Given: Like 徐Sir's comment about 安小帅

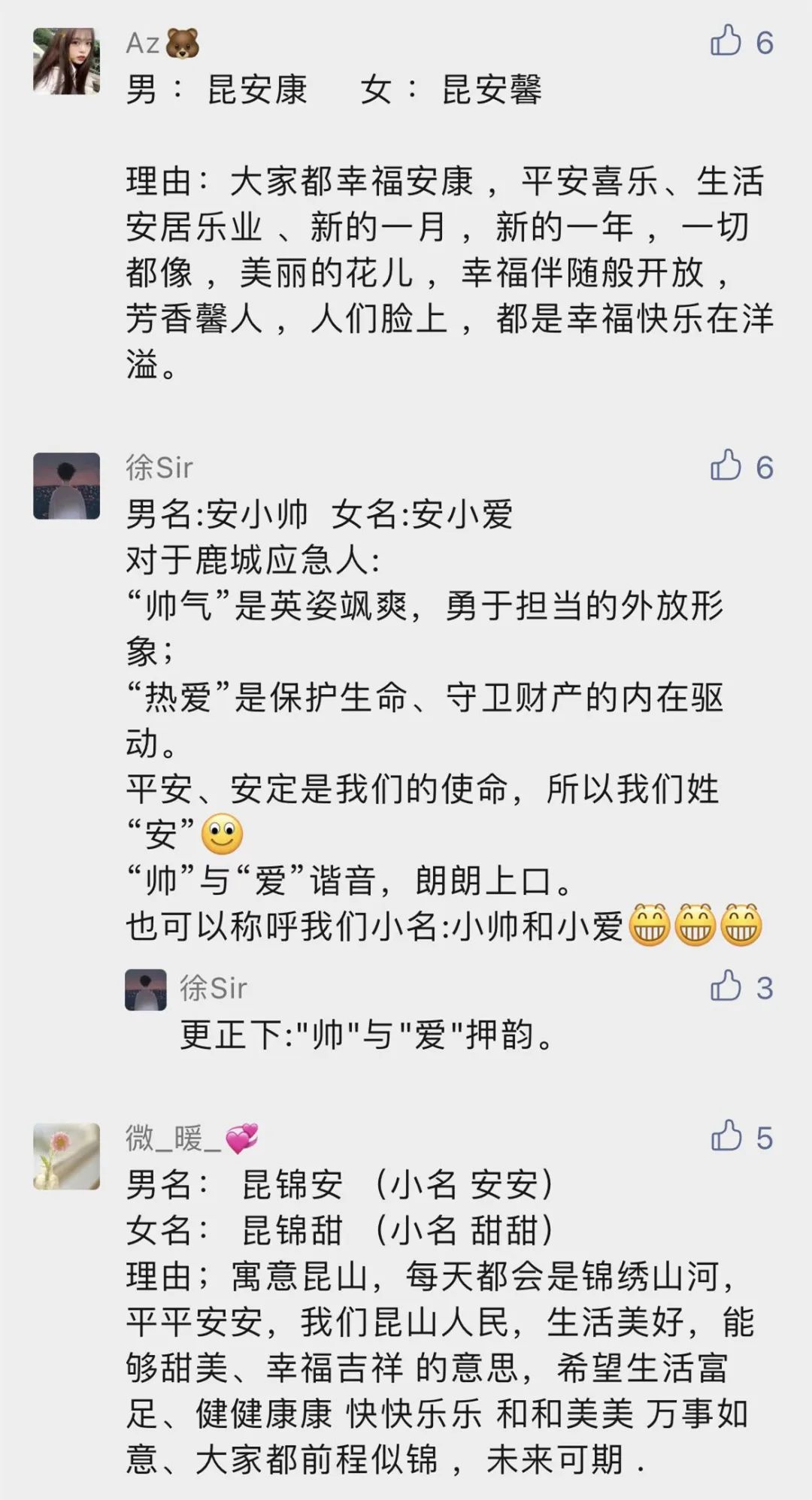Looking at the screenshot, I should [x=726, y=466].
